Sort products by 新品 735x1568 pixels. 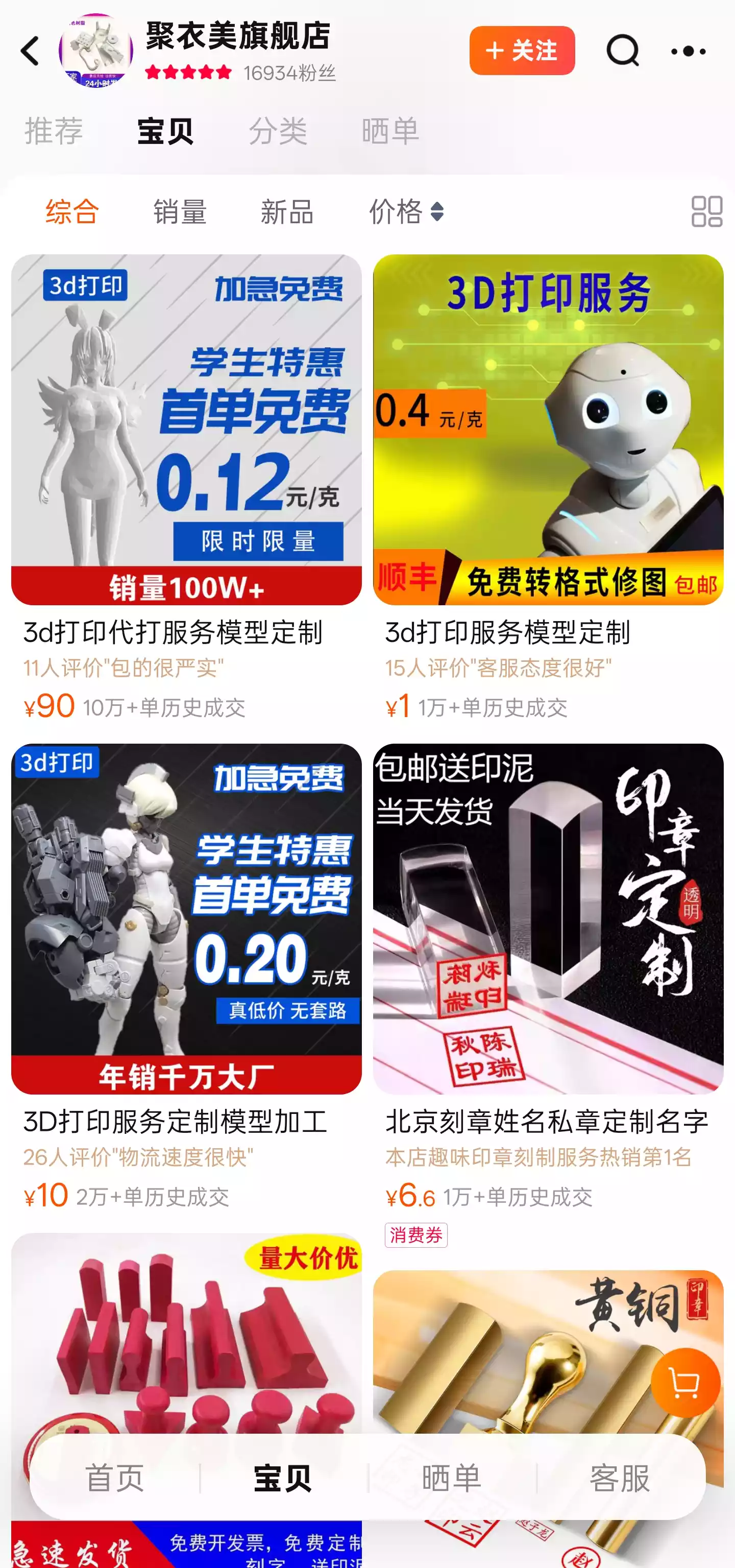(286, 212)
